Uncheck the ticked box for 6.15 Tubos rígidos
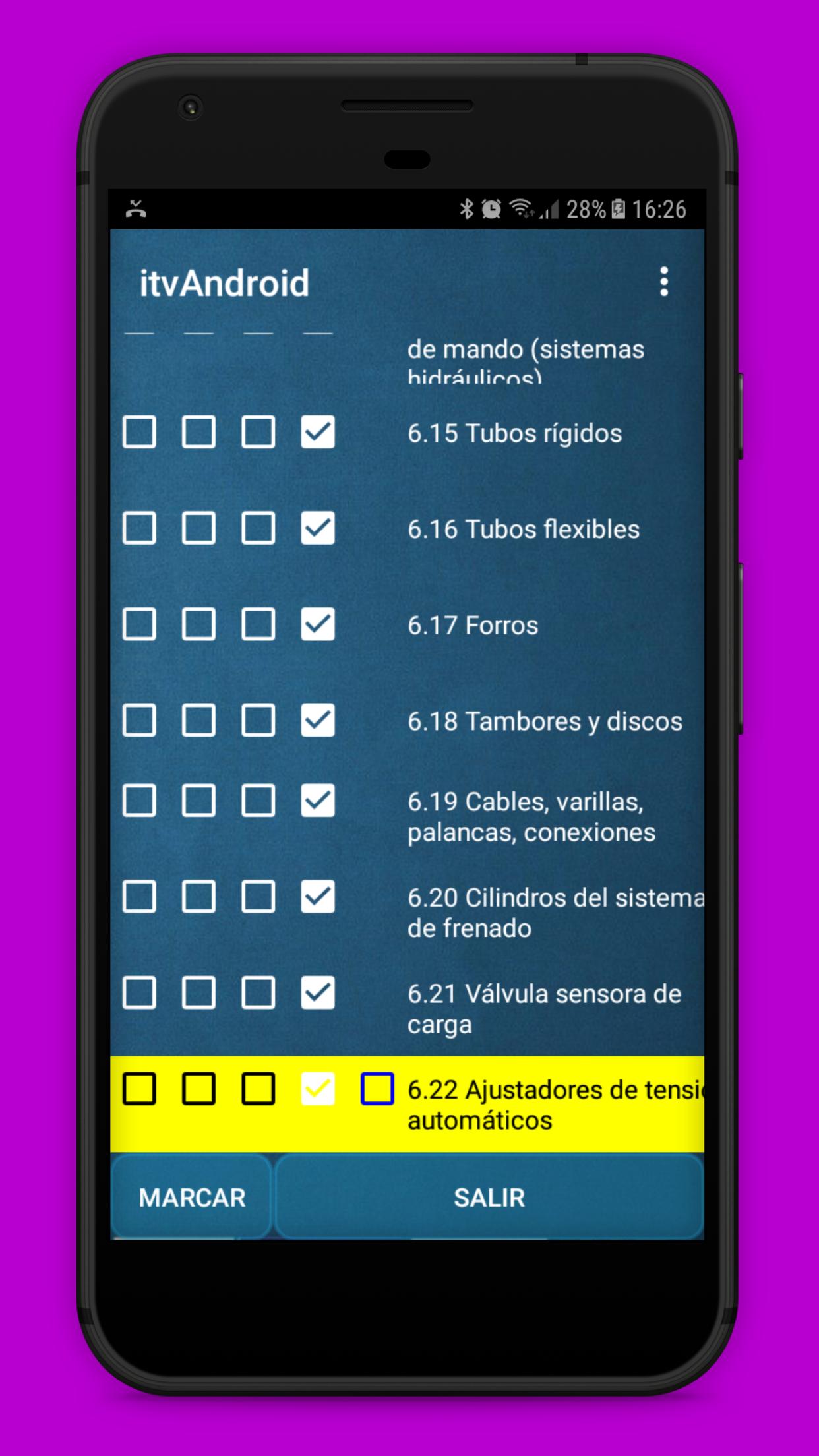This screenshot has height=1456, width=819. (x=318, y=433)
